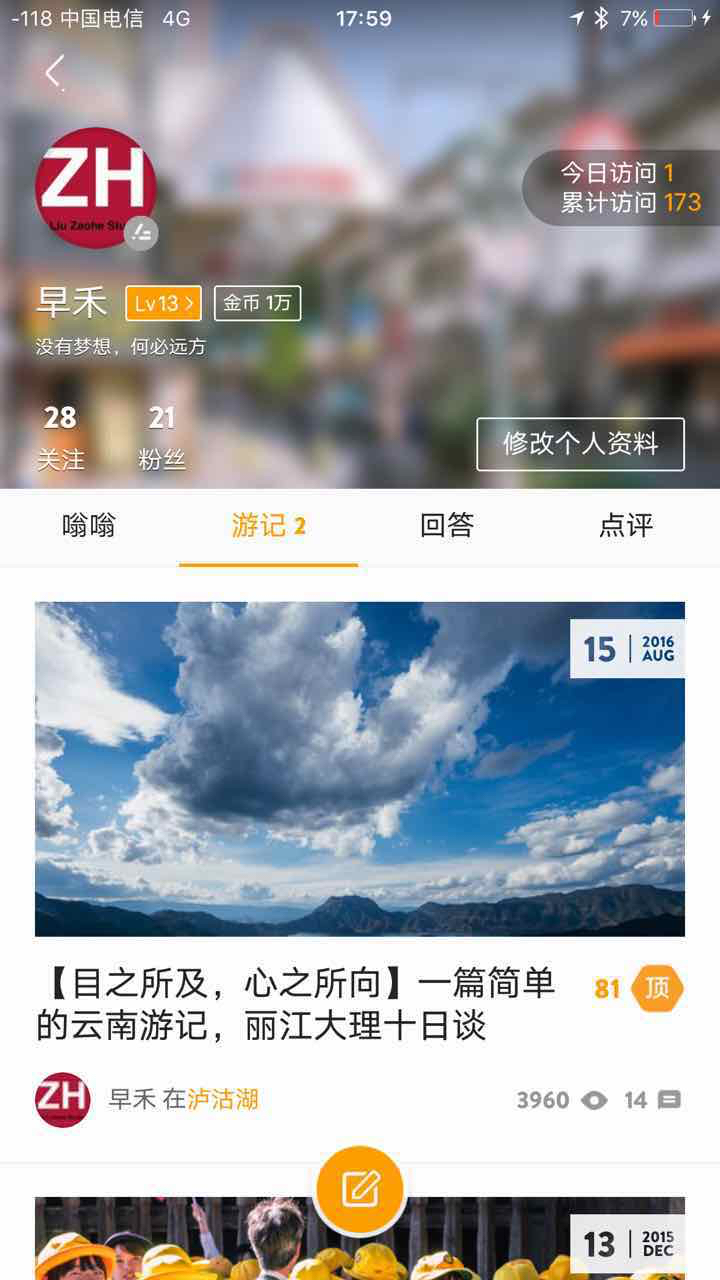
Task: Open the 14 comments on the Yunnan note
Action: [653, 1100]
